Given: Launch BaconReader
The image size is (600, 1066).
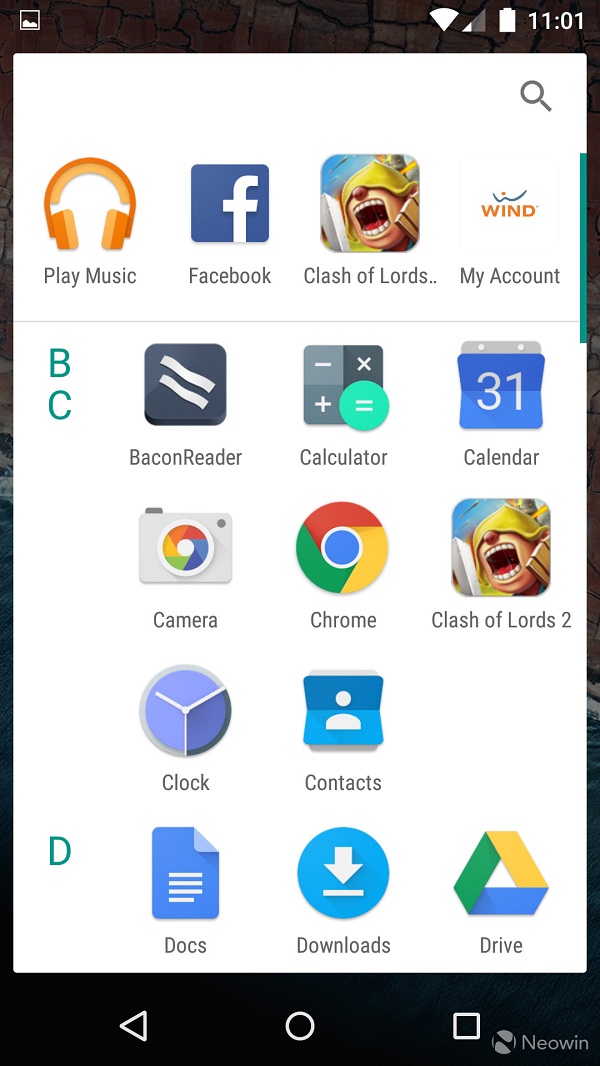Looking at the screenshot, I should pos(185,386).
